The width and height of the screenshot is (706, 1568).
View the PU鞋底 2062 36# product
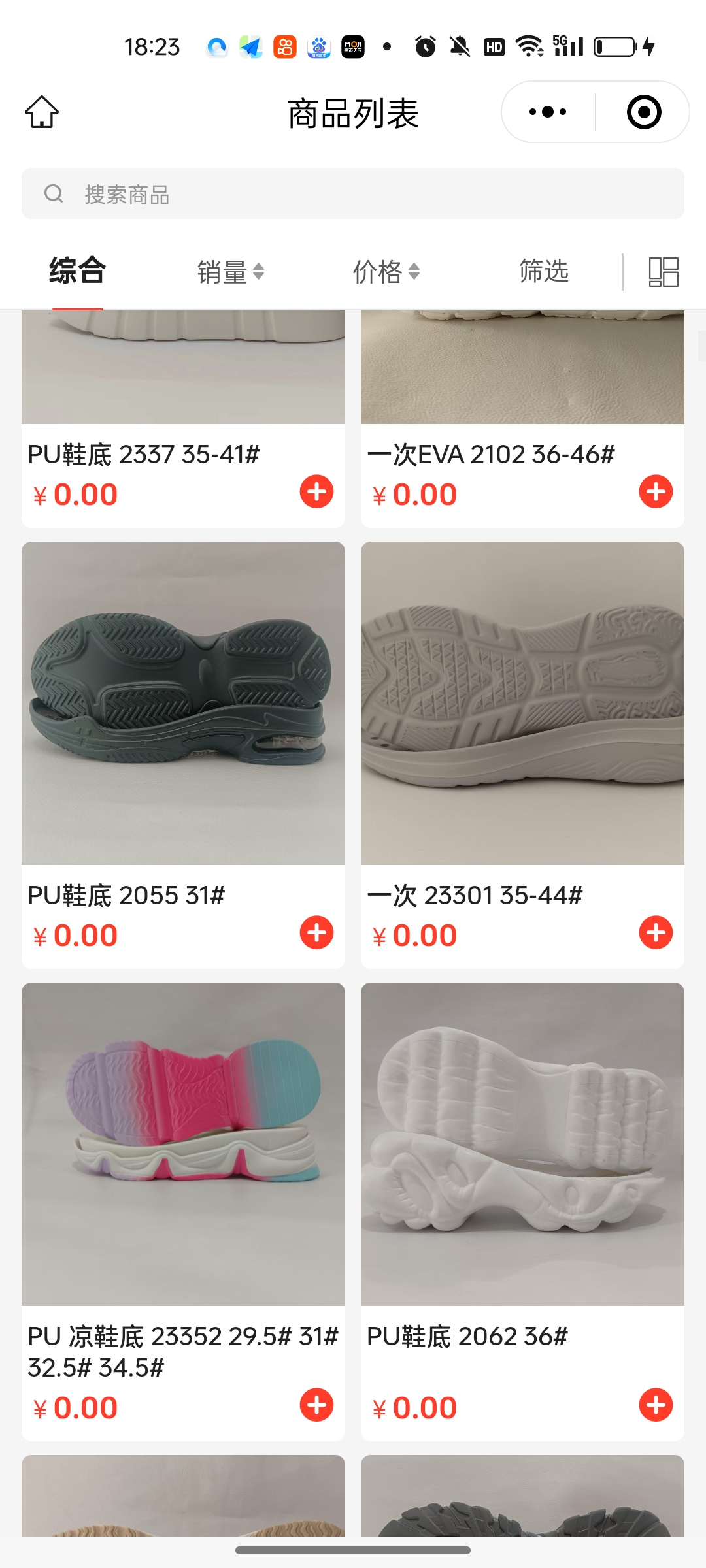tap(522, 1144)
